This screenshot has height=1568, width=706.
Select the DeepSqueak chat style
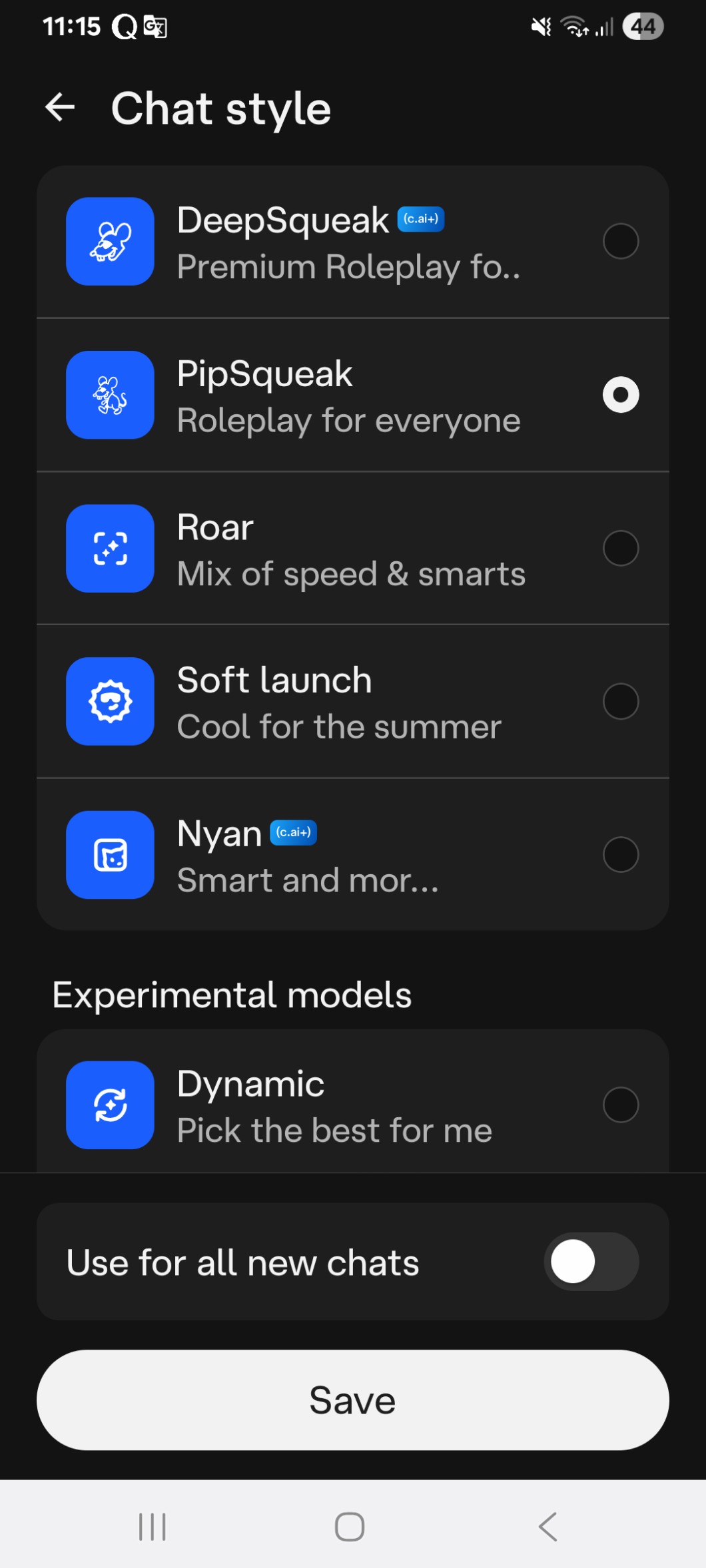point(620,241)
